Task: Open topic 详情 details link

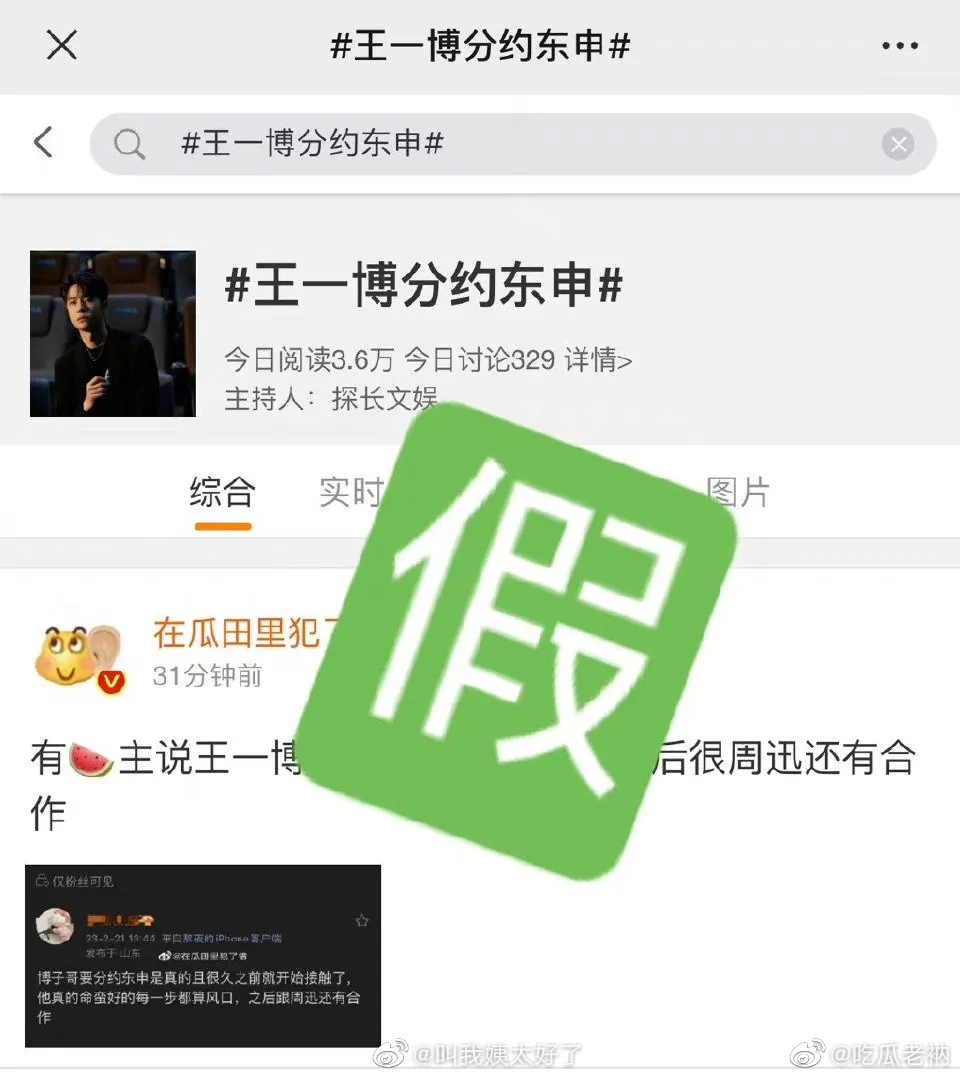Action: pyautogui.click(x=598, y=360)
